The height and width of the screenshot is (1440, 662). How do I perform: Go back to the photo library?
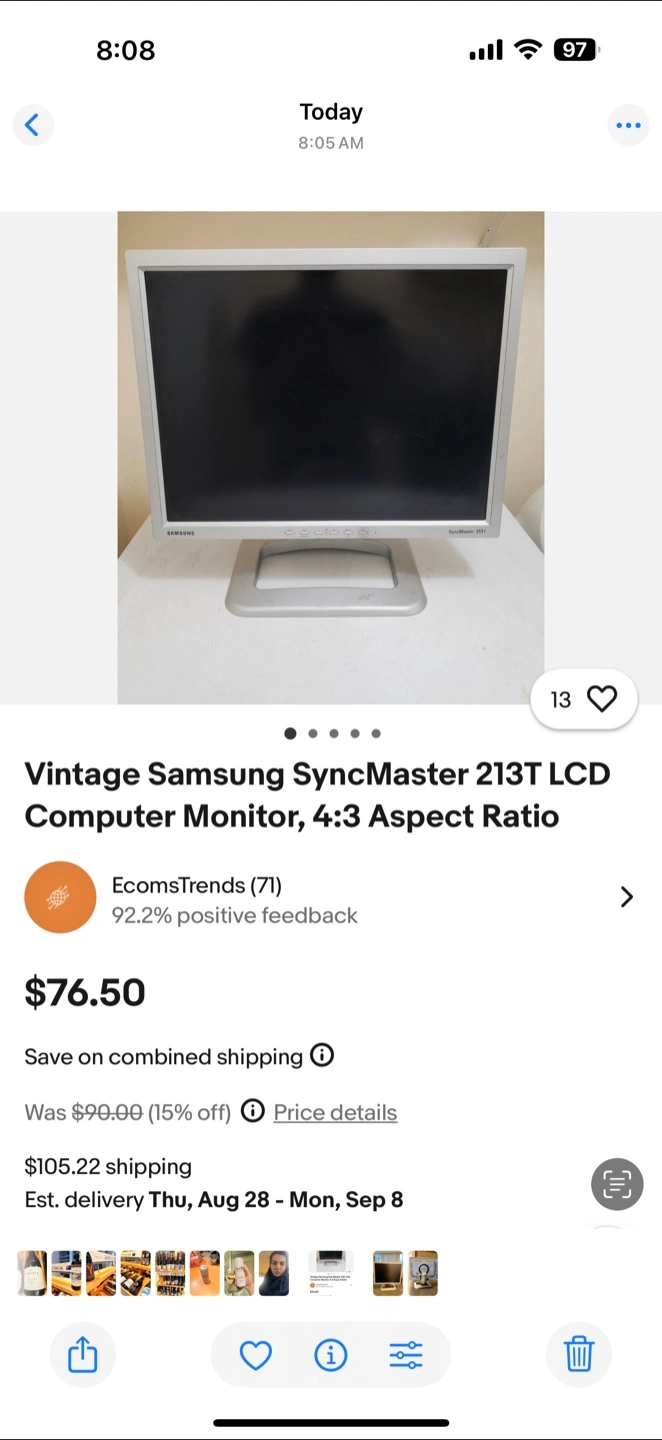pyautogui.click(x=32, y=125)
